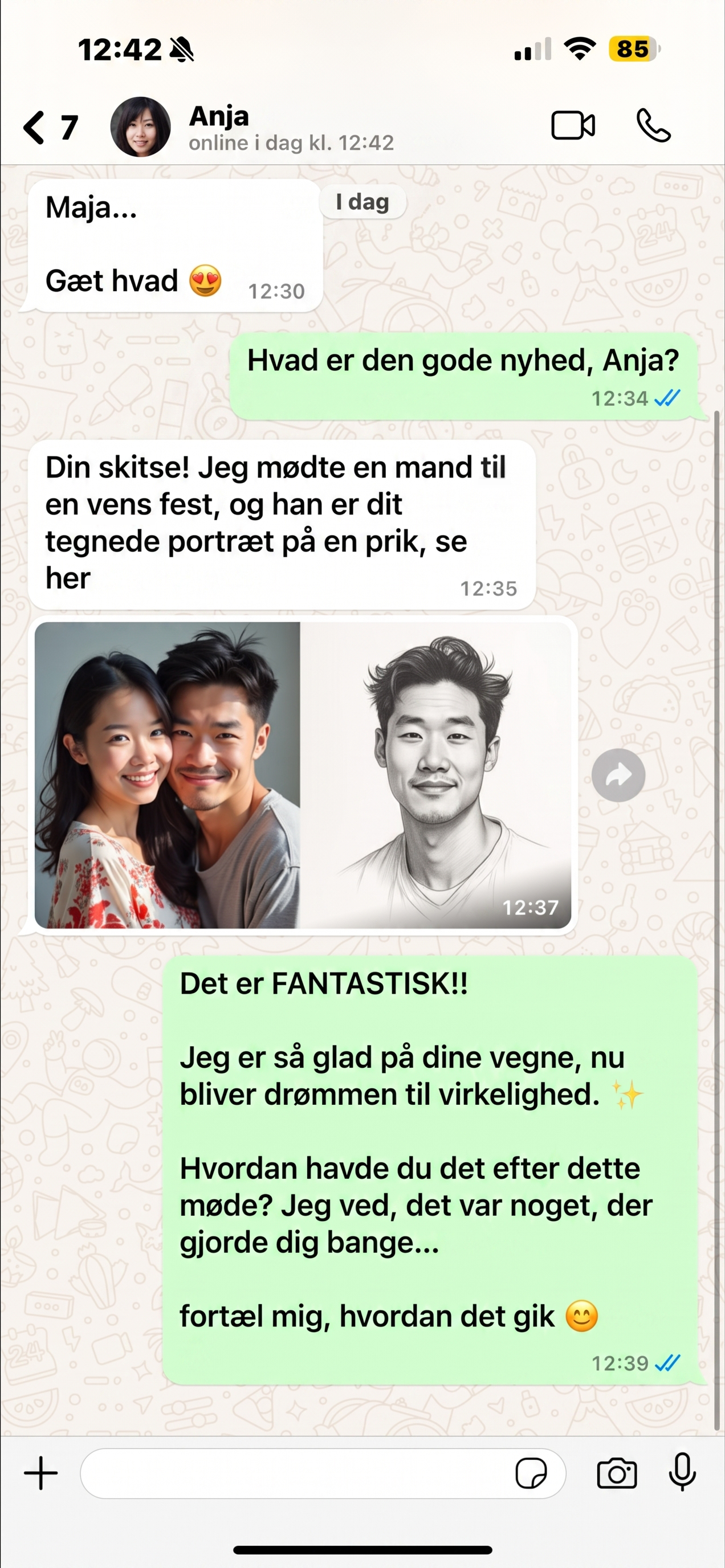Tap the microphone to record voice message
The image size is (725, 1568).
tap(682, 1472)
